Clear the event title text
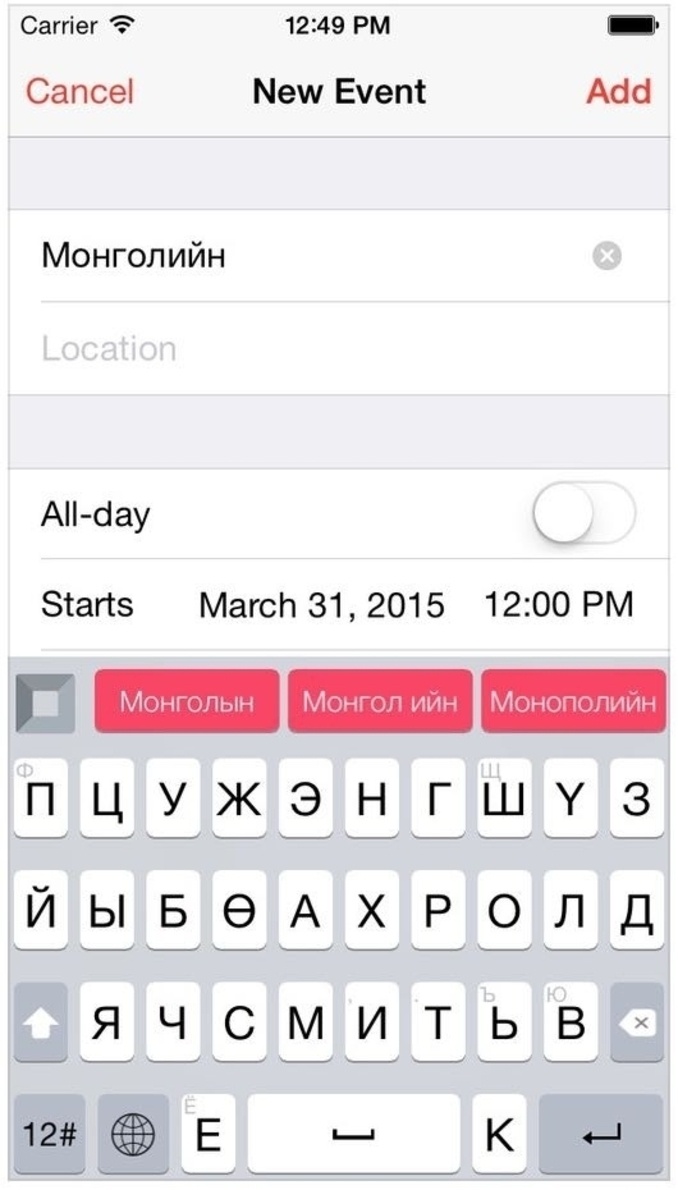 point(607,257)
